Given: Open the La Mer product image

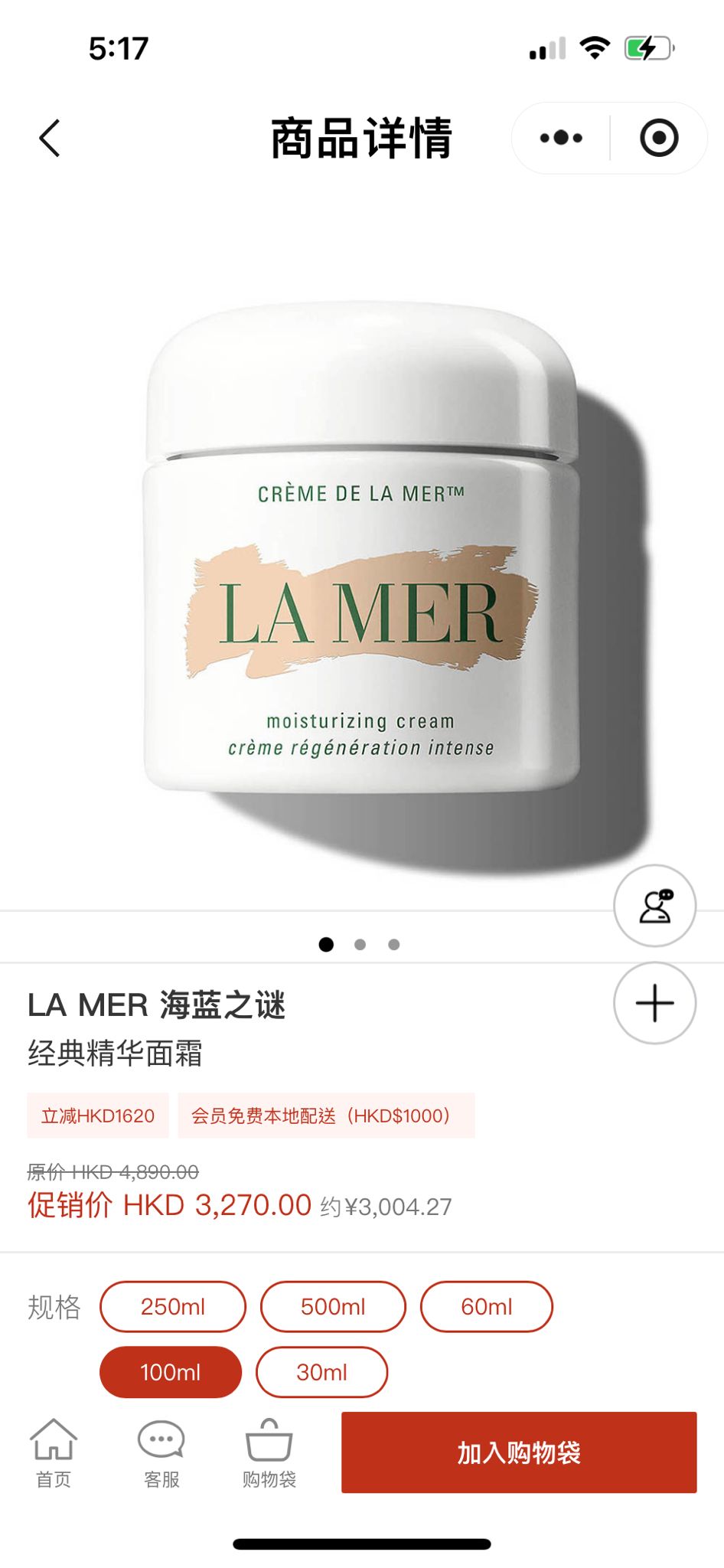Looking at the screenshot, I should point(361,551).
